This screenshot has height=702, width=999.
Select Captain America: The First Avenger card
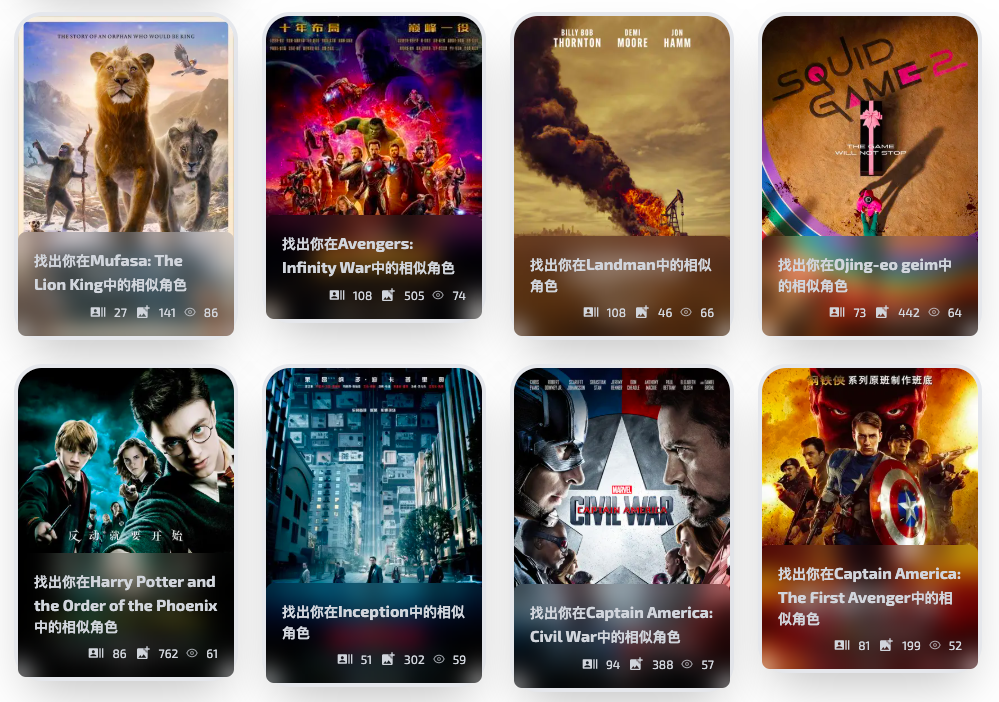tap(869, 460)
